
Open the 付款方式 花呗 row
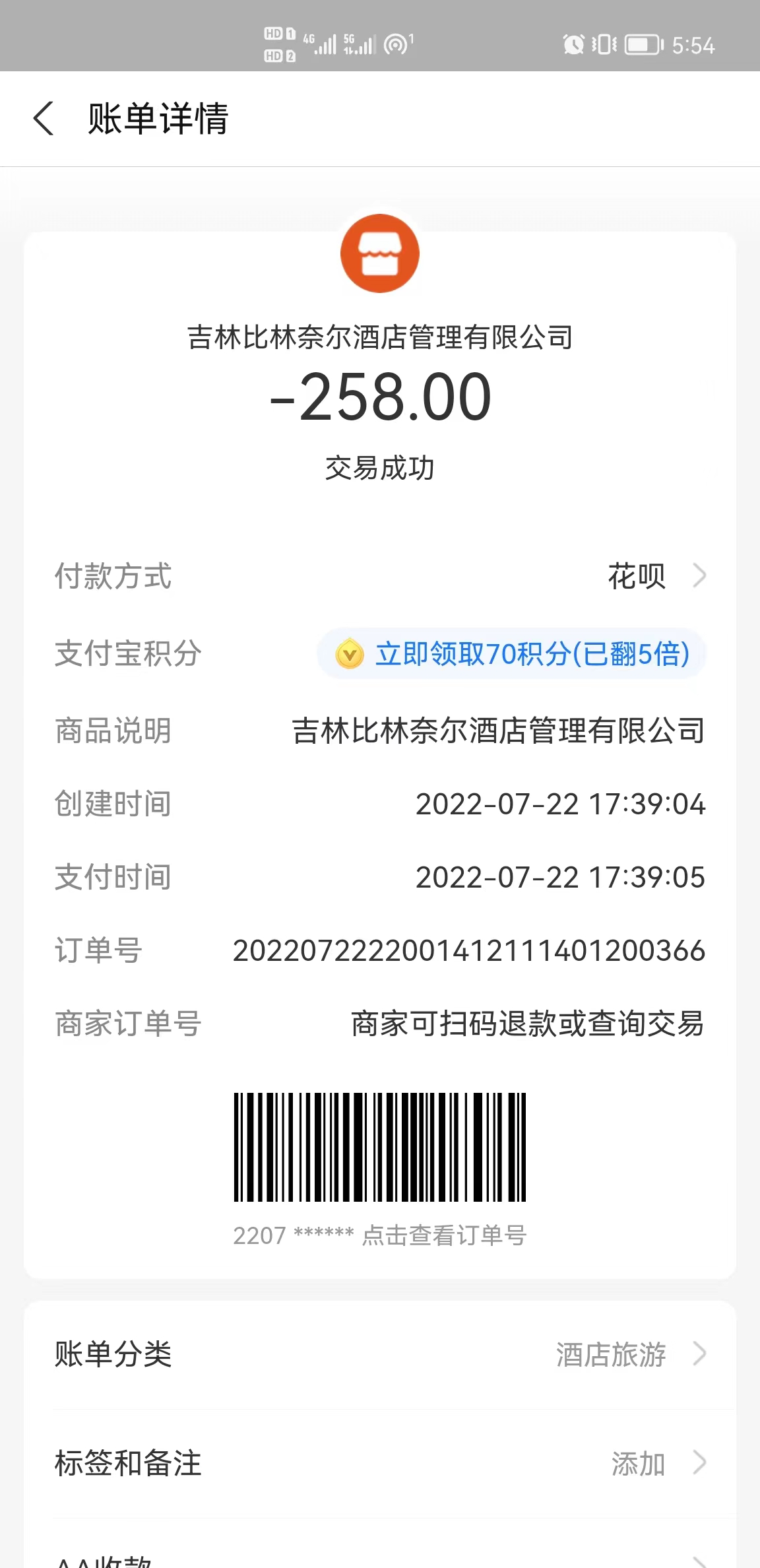[380, 576]
